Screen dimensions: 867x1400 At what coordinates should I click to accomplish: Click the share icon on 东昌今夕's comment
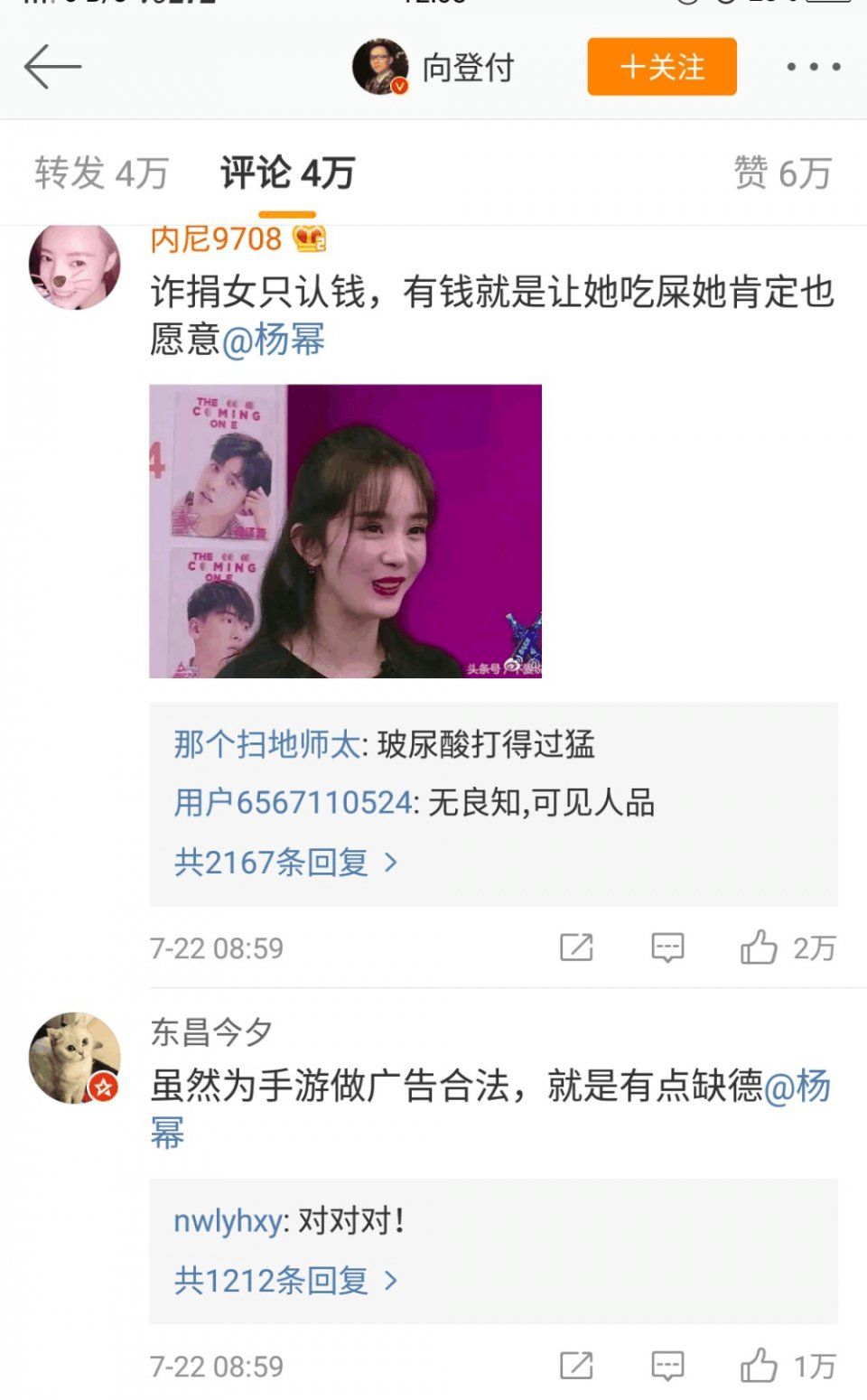575,1367
